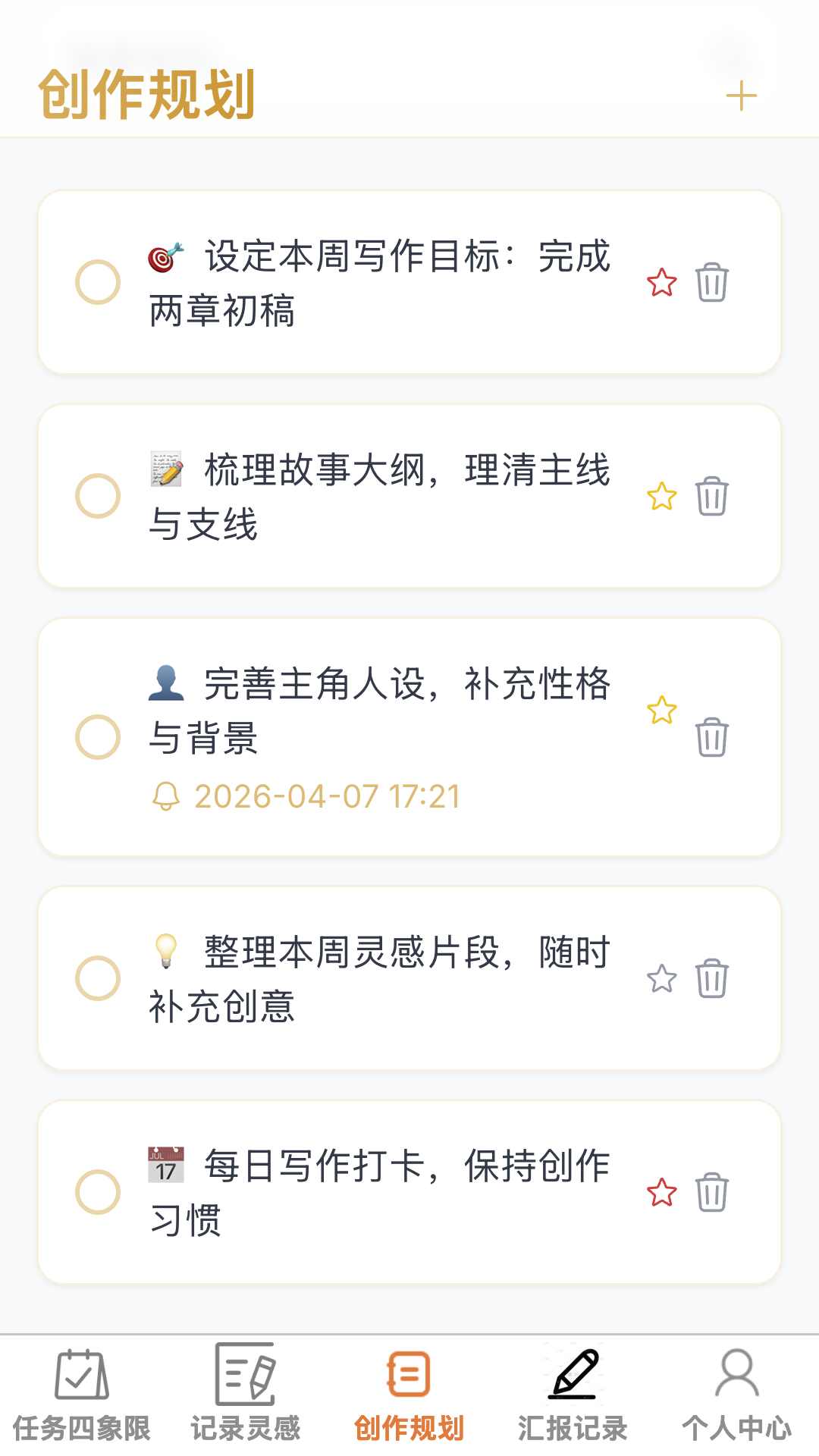Viewport: 819px width, 1456px height.
Task: Complete the 每日写作打卡 task circle
Action: (99, 1191)
